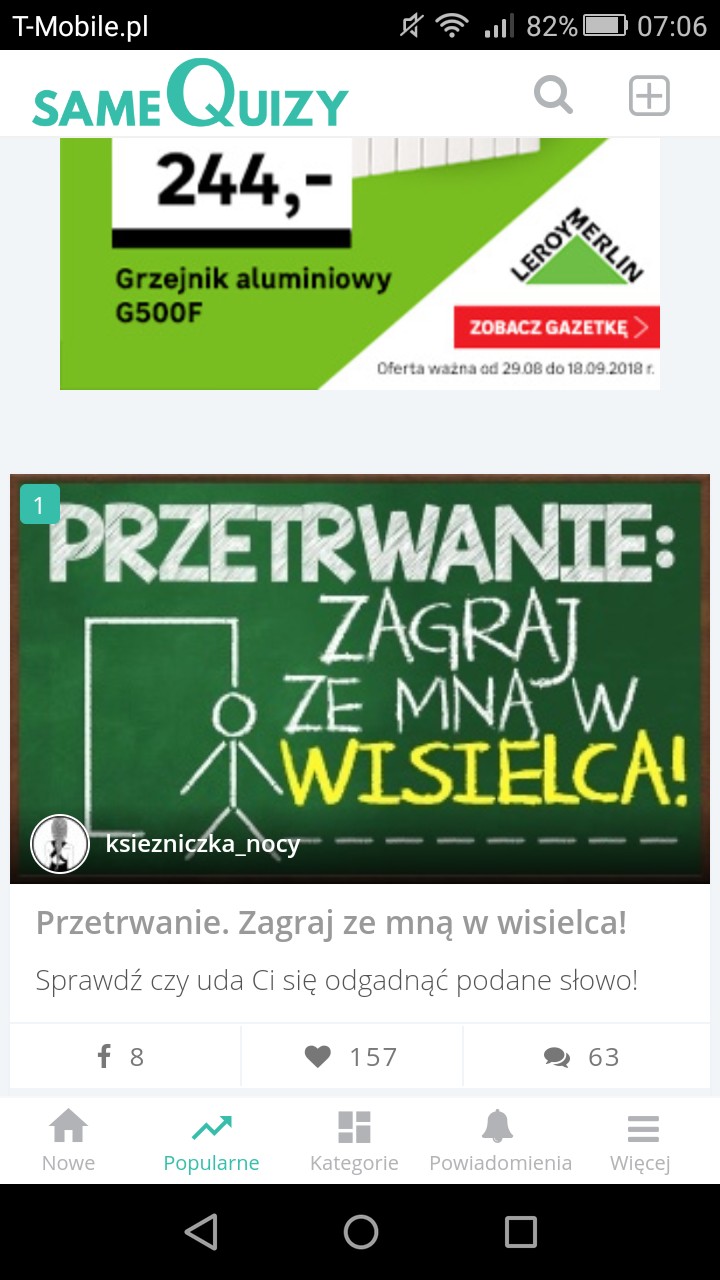Select the Popularne tab
Image resolution: width=720 pixels, height=1280 pixels.
coord(211,1141)
